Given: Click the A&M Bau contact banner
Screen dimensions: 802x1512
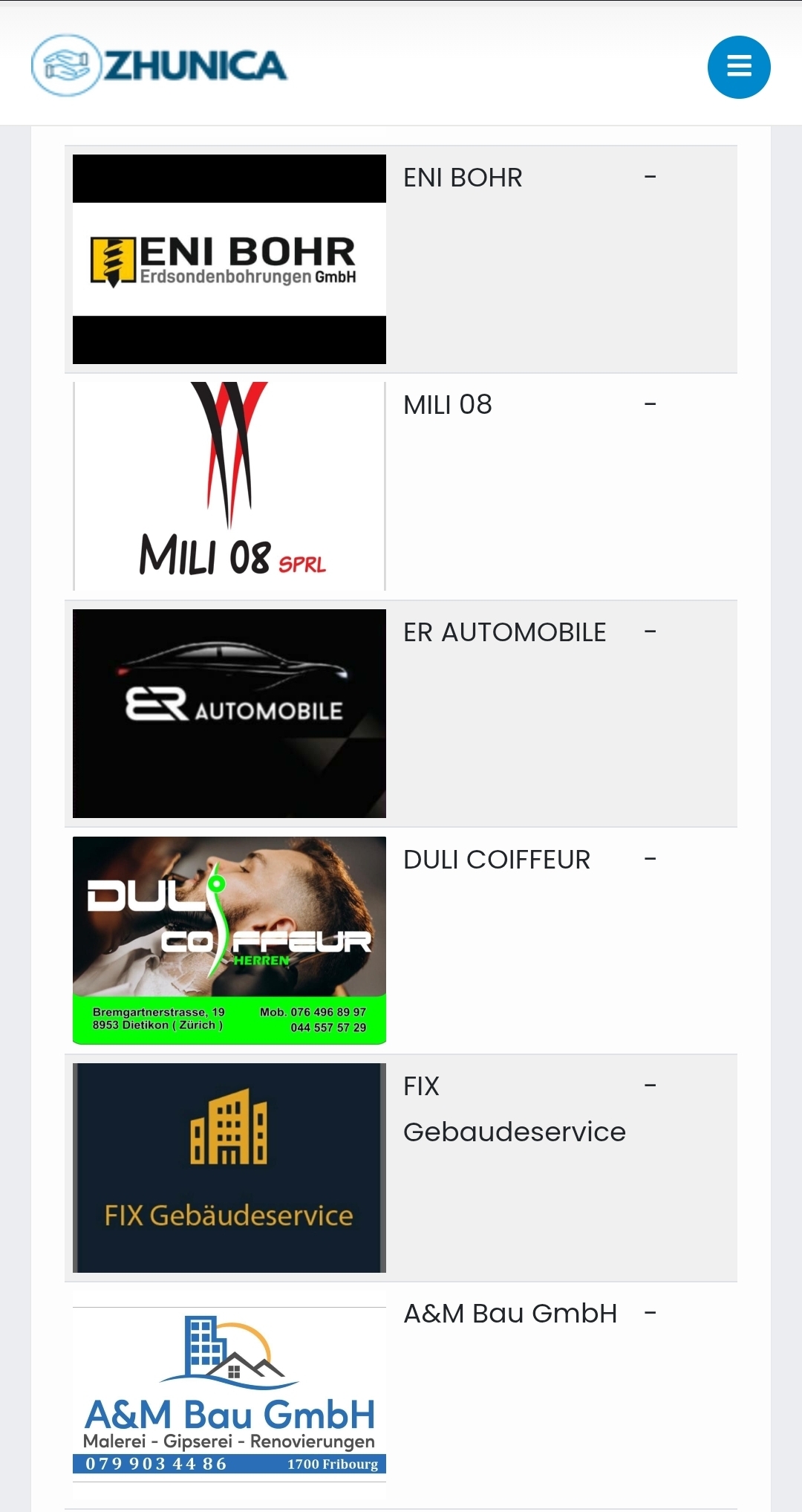Looking at the screenshot, I should click(229, 1461).
